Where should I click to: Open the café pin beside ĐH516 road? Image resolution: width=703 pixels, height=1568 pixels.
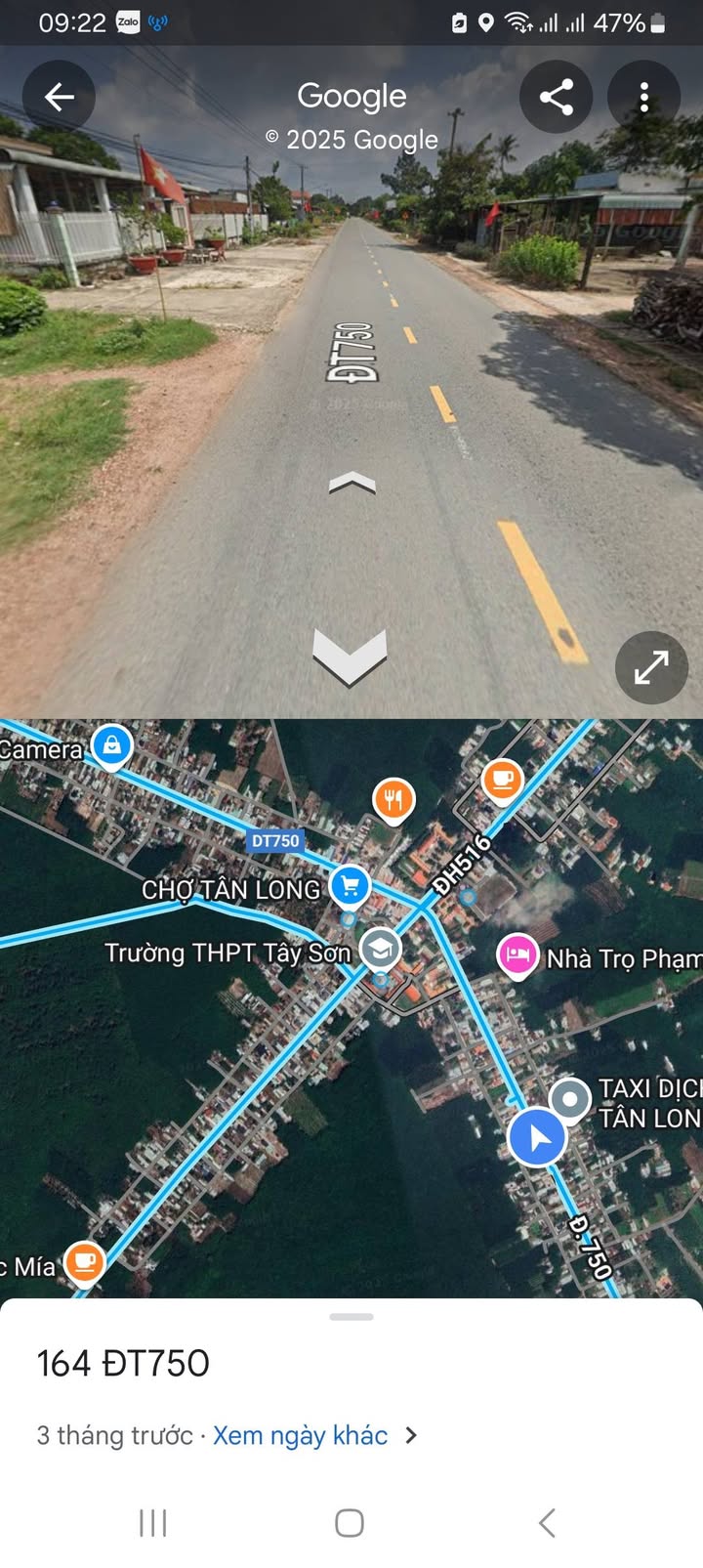[503, 780]
